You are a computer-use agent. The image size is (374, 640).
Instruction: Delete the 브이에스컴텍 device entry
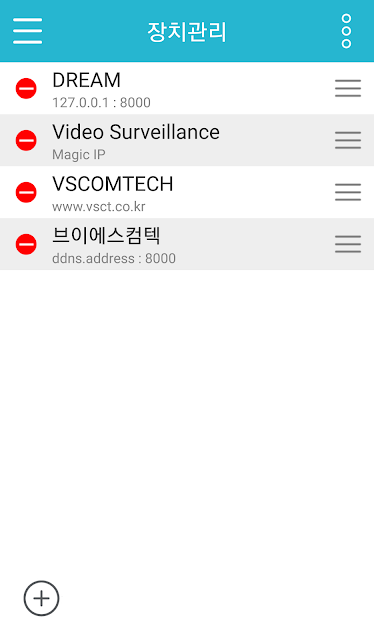[x=26, y=244]
